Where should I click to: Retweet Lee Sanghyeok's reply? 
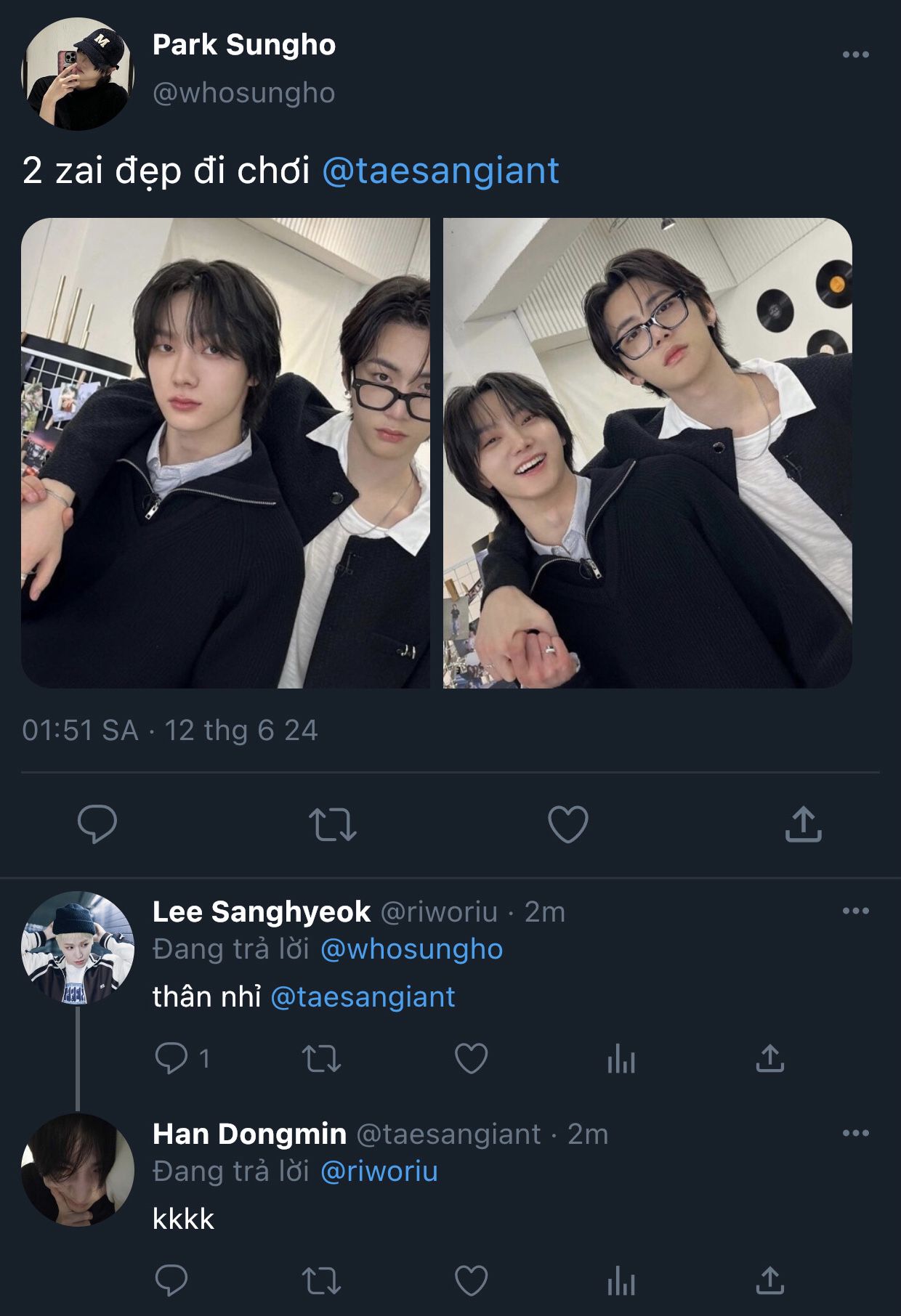tap(321, 1059)
